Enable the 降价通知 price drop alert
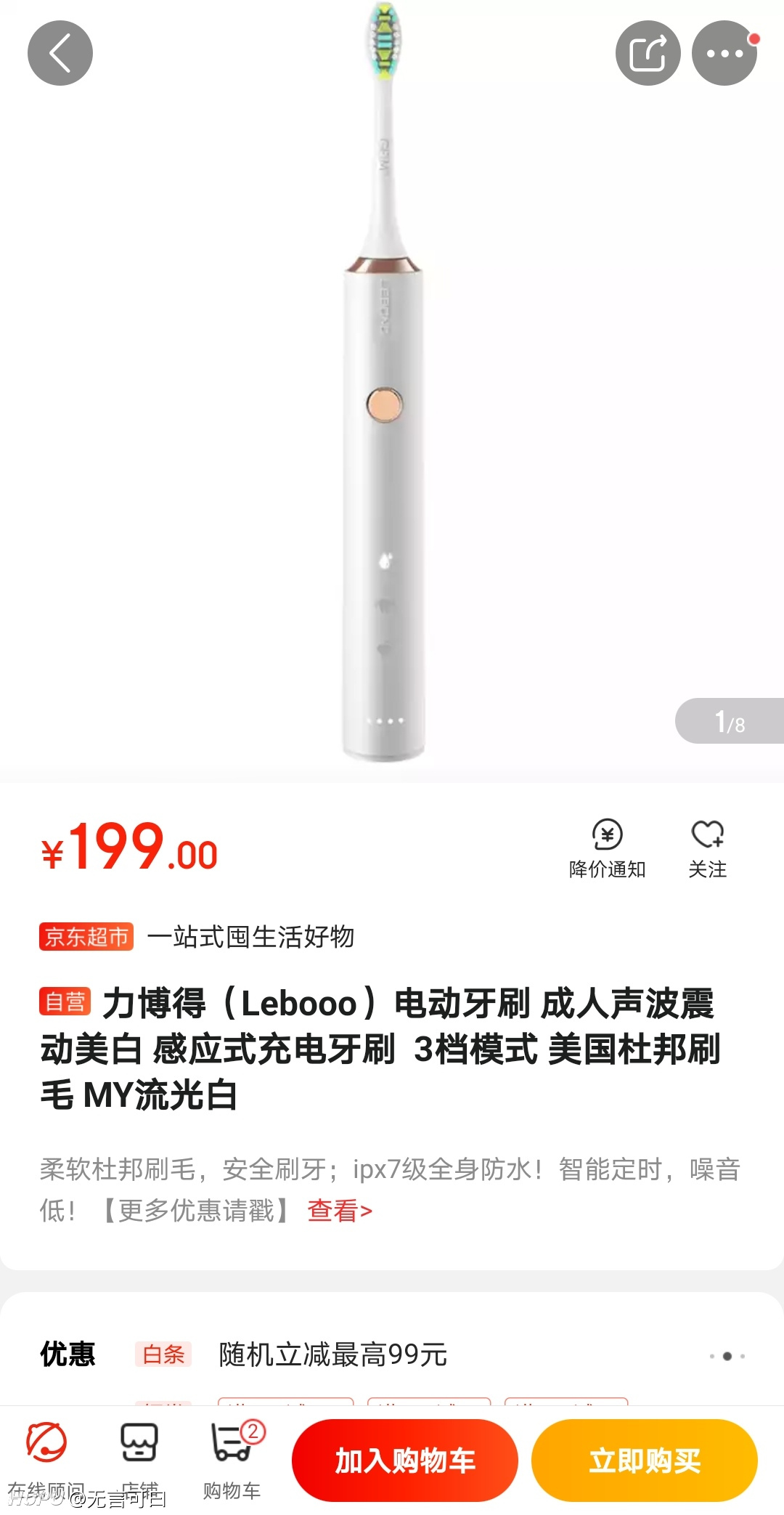This screenshot has height=1515, width=784. (x=608, y=849)
